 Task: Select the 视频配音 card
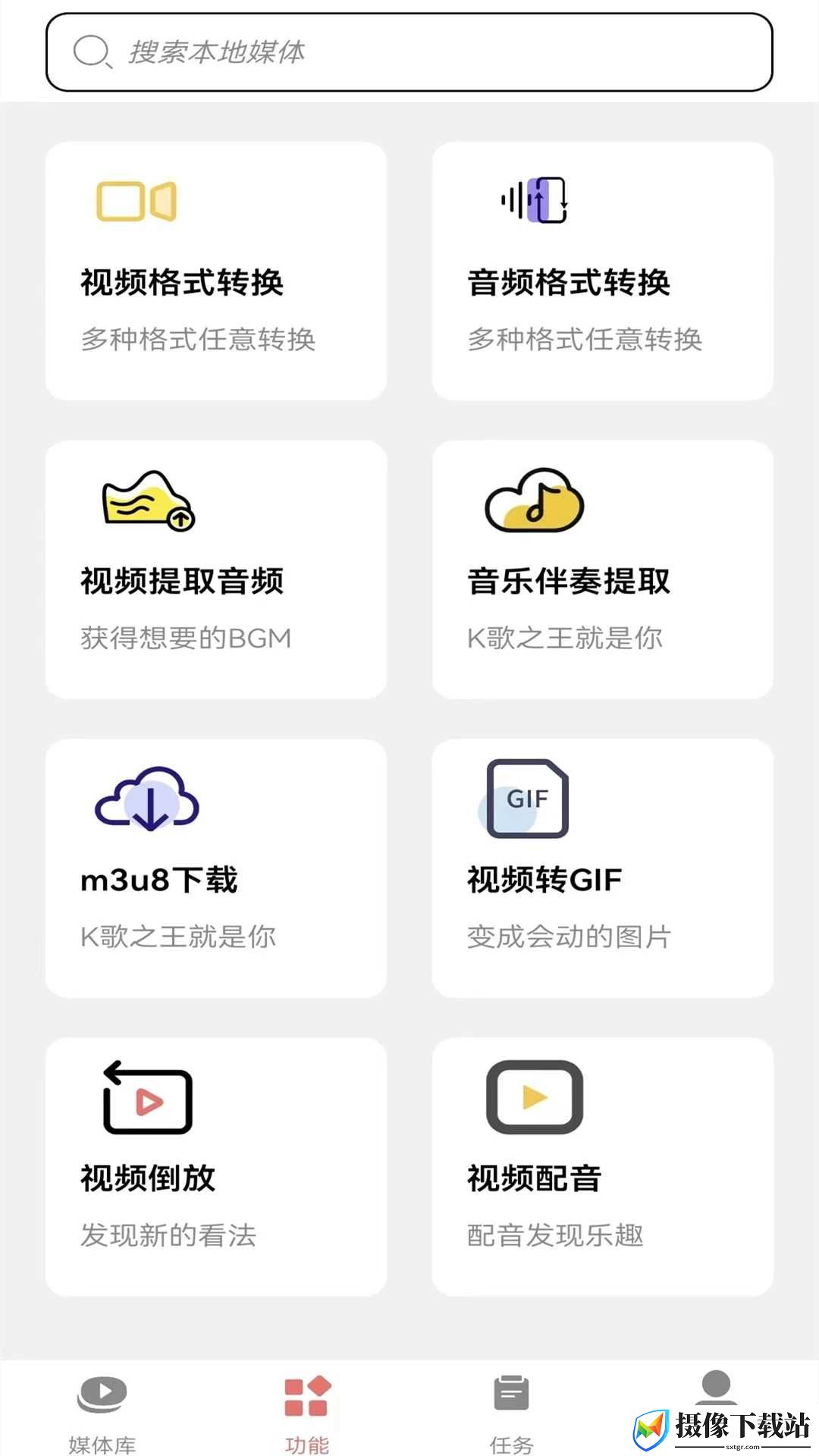(x=603, y=1167)
